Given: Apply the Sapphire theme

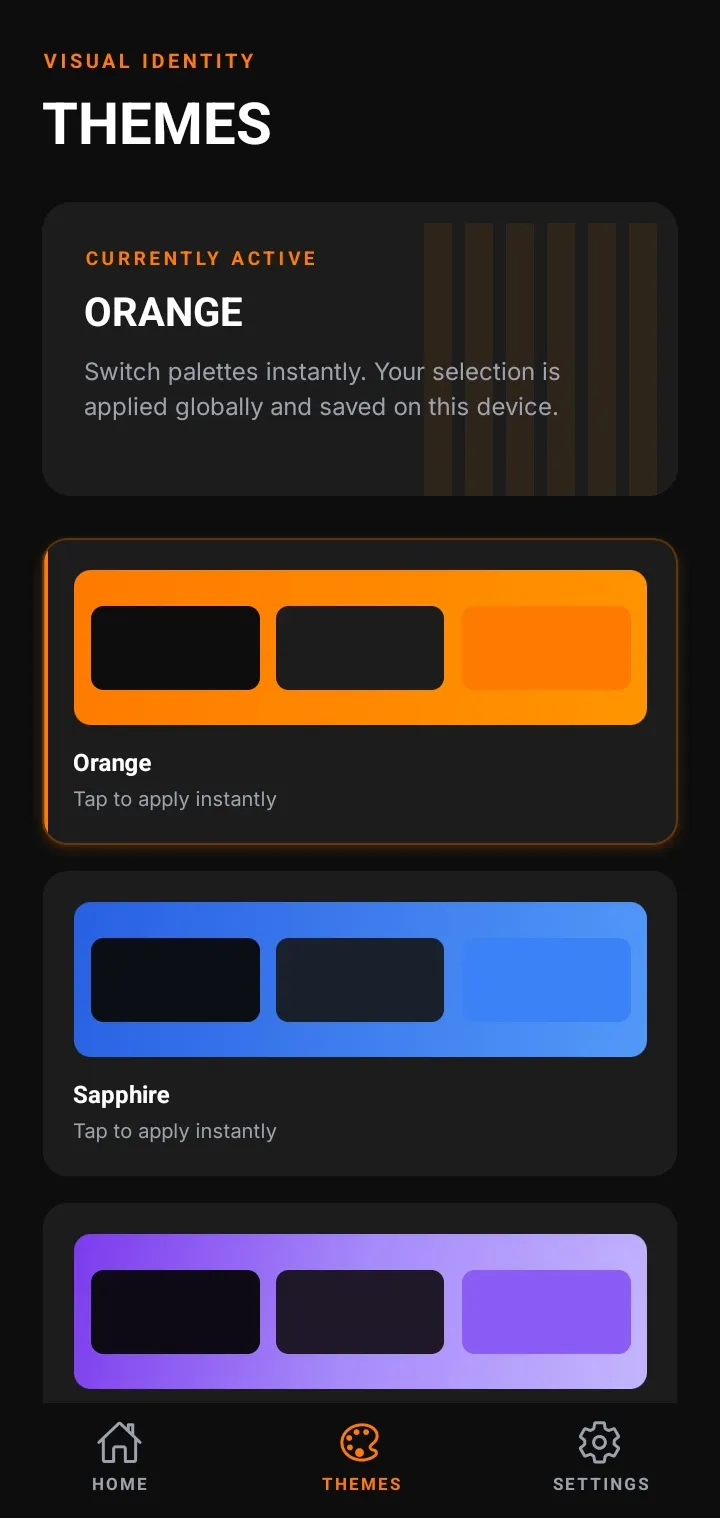Looking at the screenshot, I should 360,1023.
